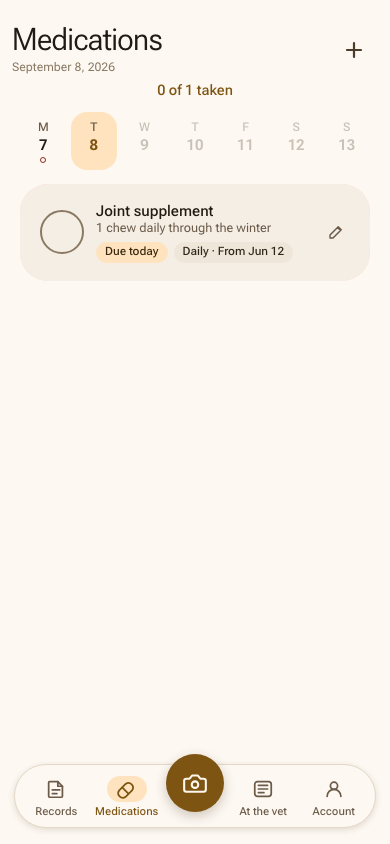Switch to the At the vet tab
390x844 pixels.
point(263,798)
